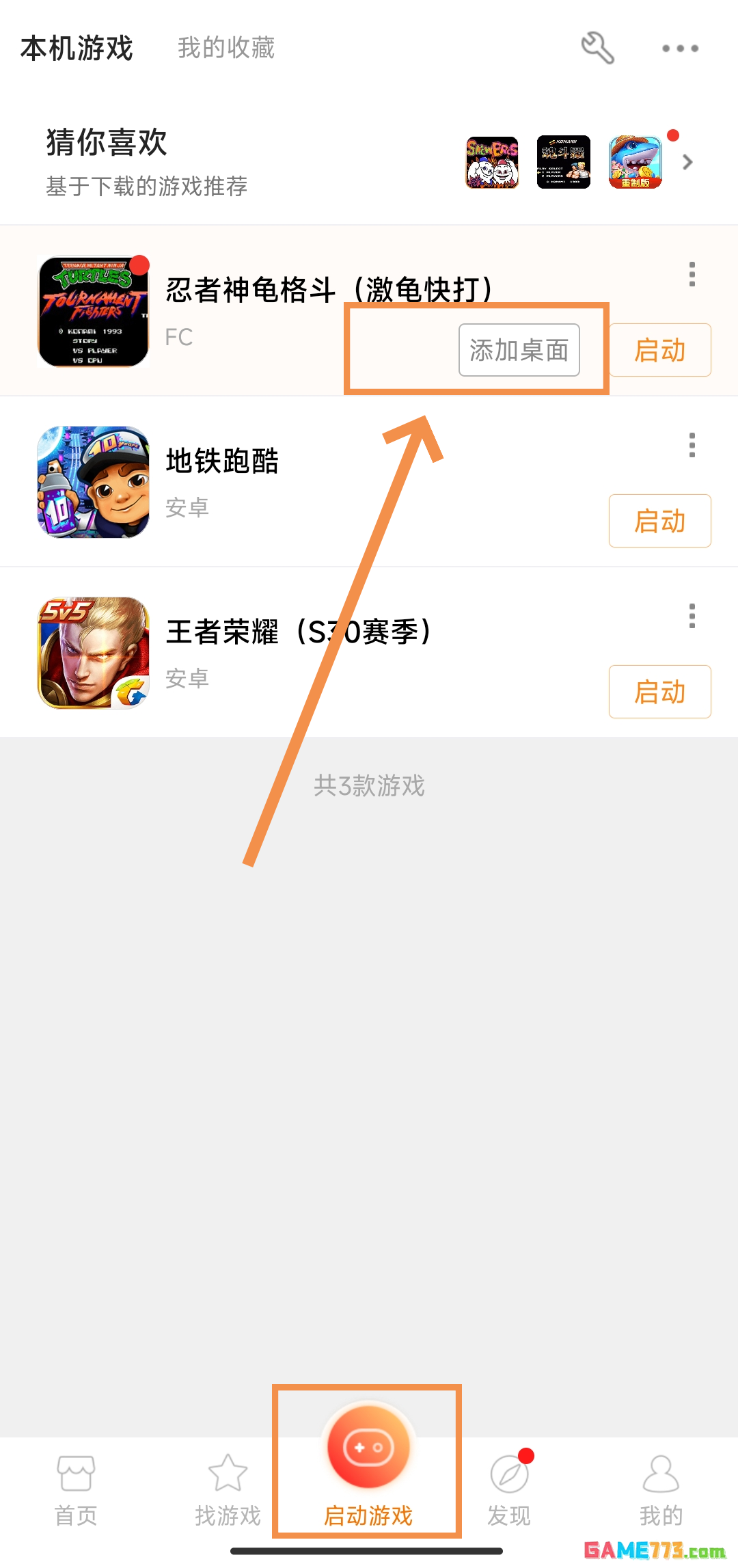Switch to 我的收藏 tab
Viewport: 738px width, 1568px height.
point(226,48)
